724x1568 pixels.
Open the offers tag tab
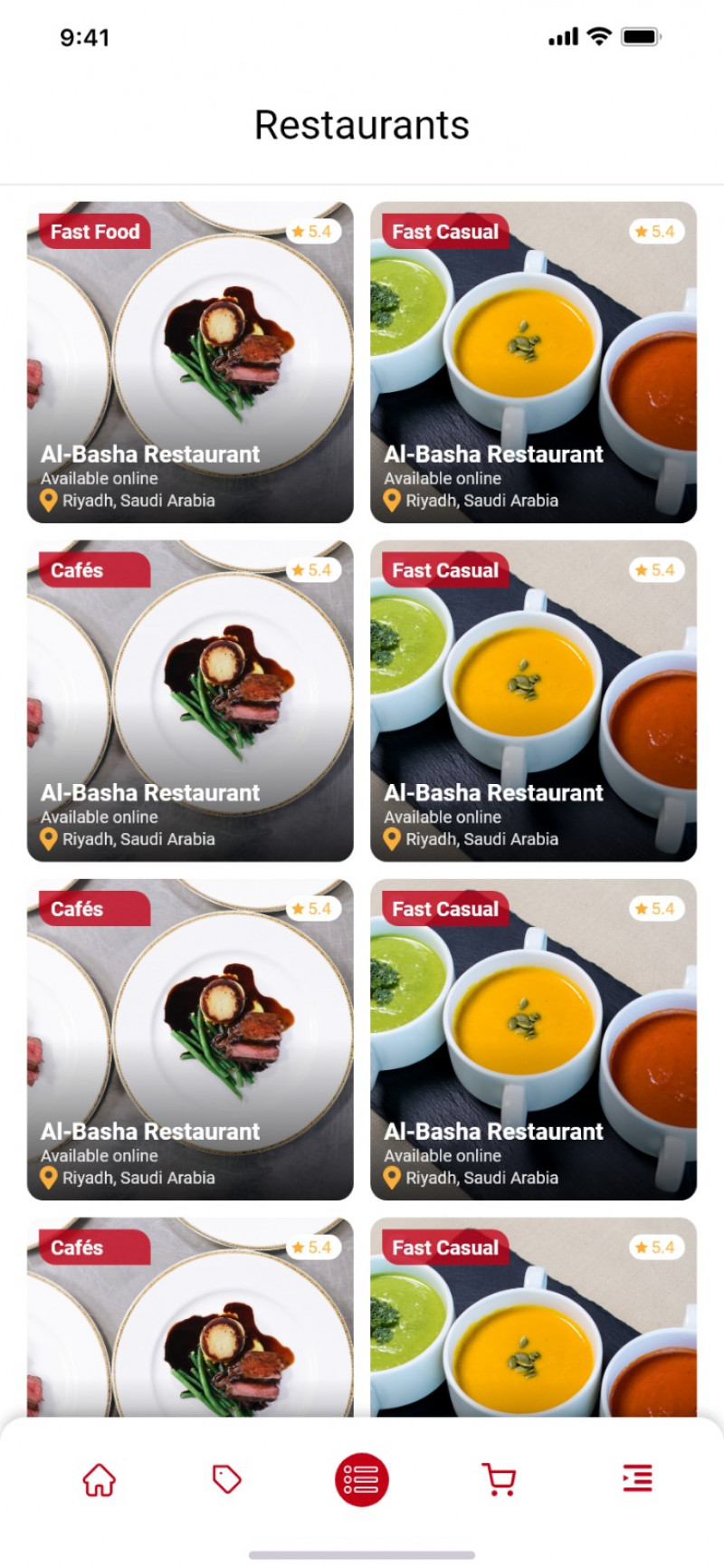(226, 1479)
